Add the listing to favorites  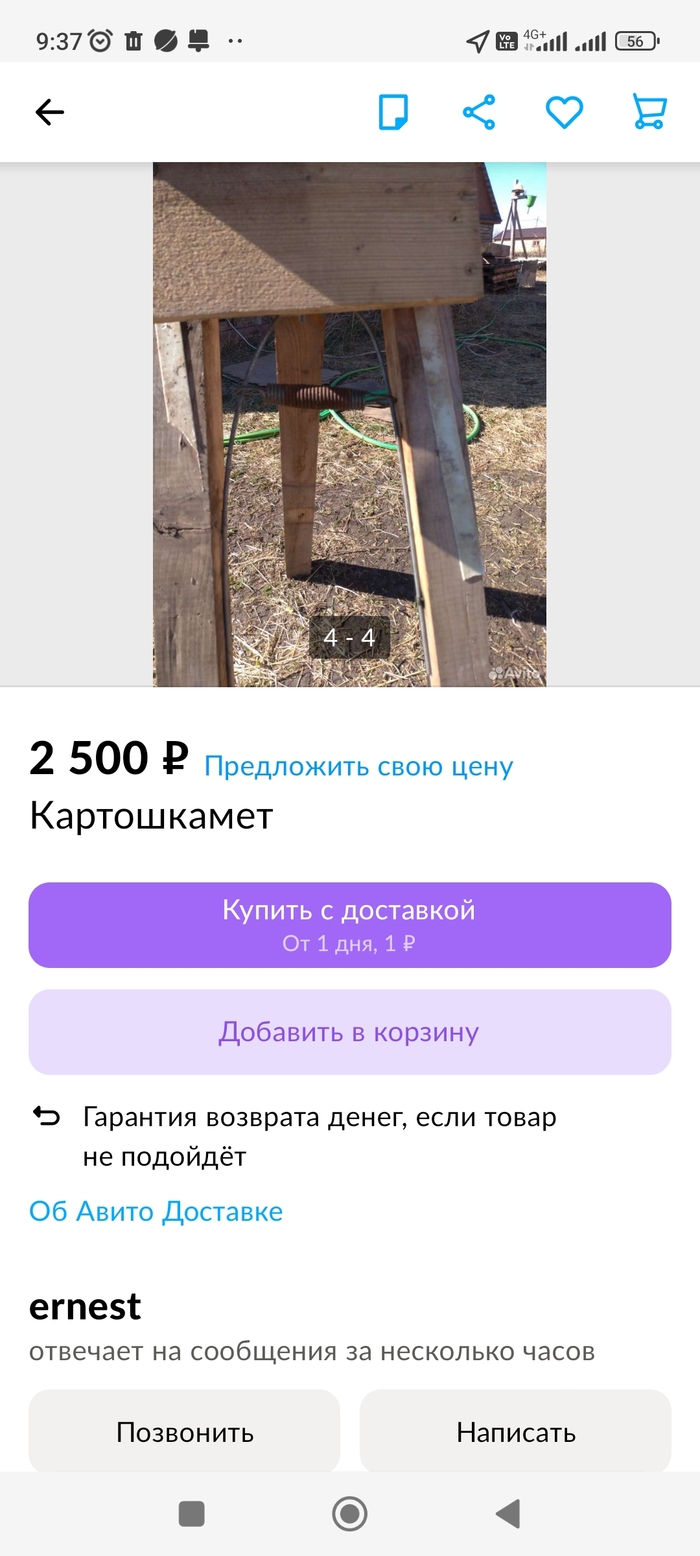coord(564,112)
